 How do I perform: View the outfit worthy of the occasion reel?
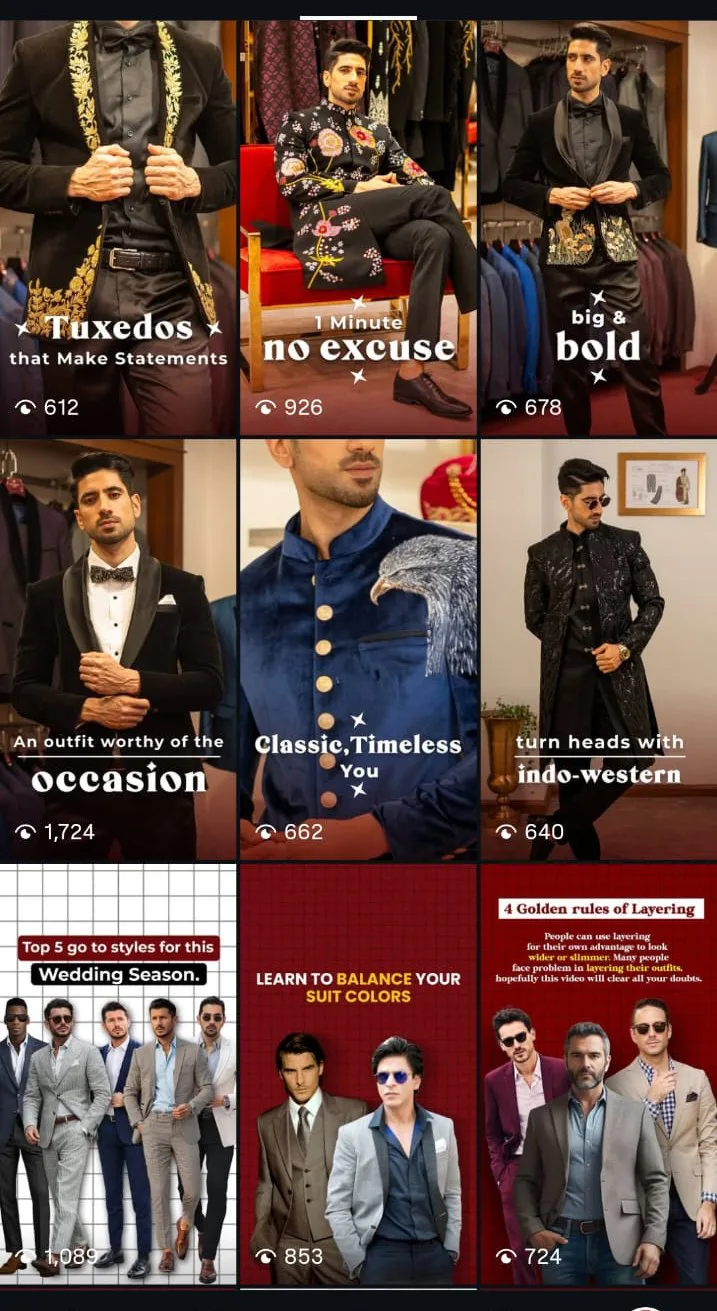point(118,650)
